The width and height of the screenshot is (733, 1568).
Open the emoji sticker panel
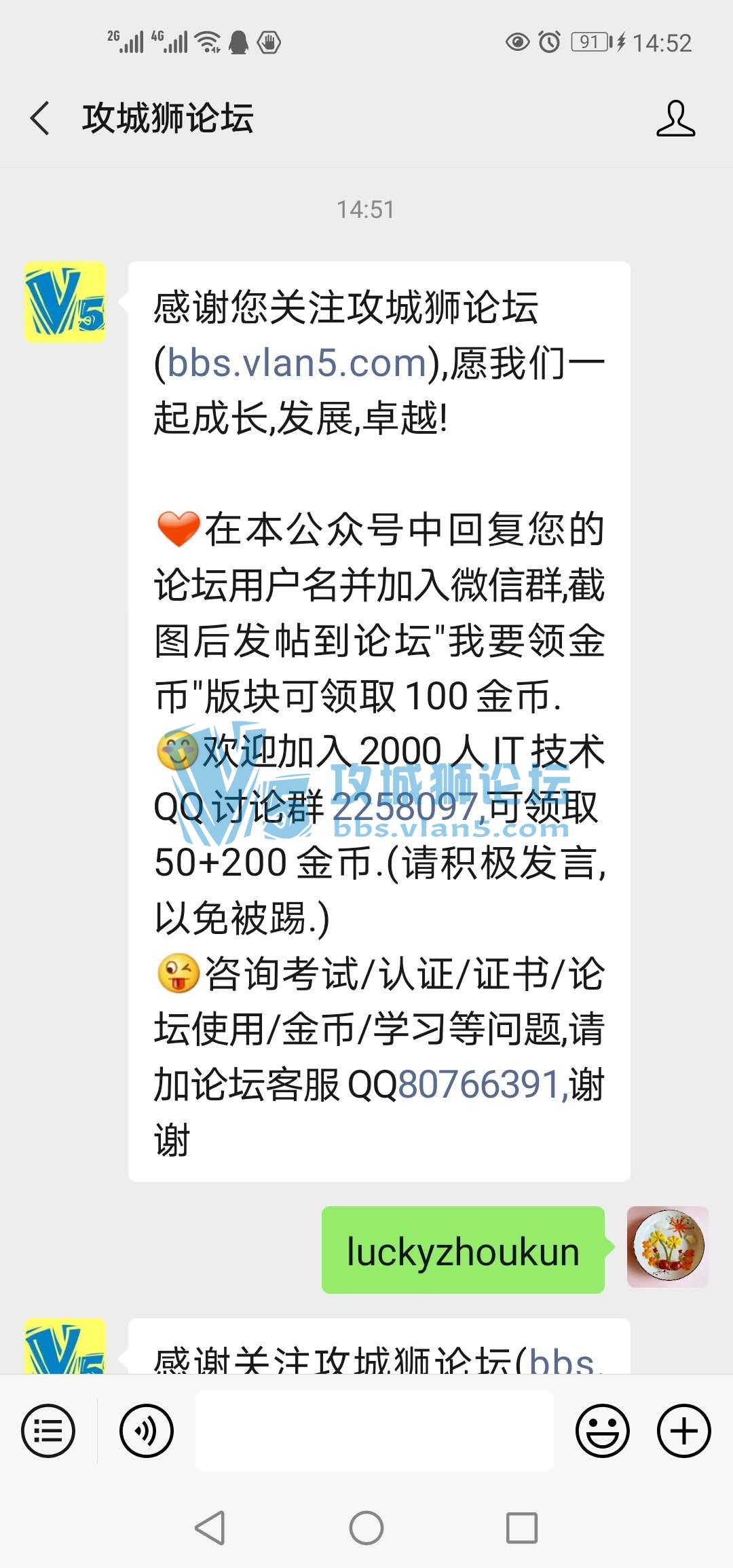point(602,1430)
